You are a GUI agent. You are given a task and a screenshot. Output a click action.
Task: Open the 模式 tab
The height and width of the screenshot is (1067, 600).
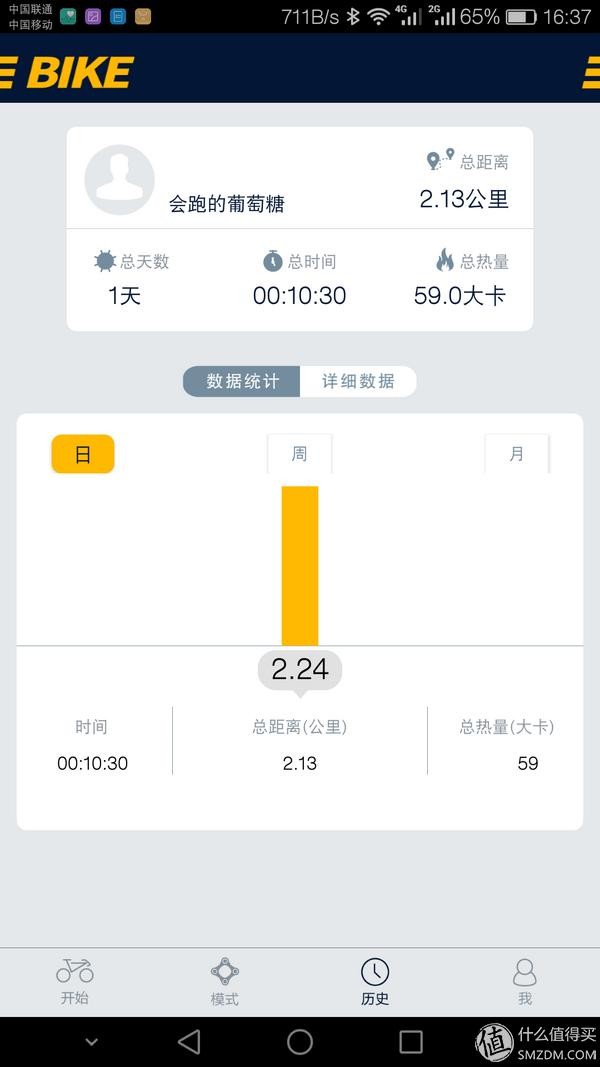225,981
